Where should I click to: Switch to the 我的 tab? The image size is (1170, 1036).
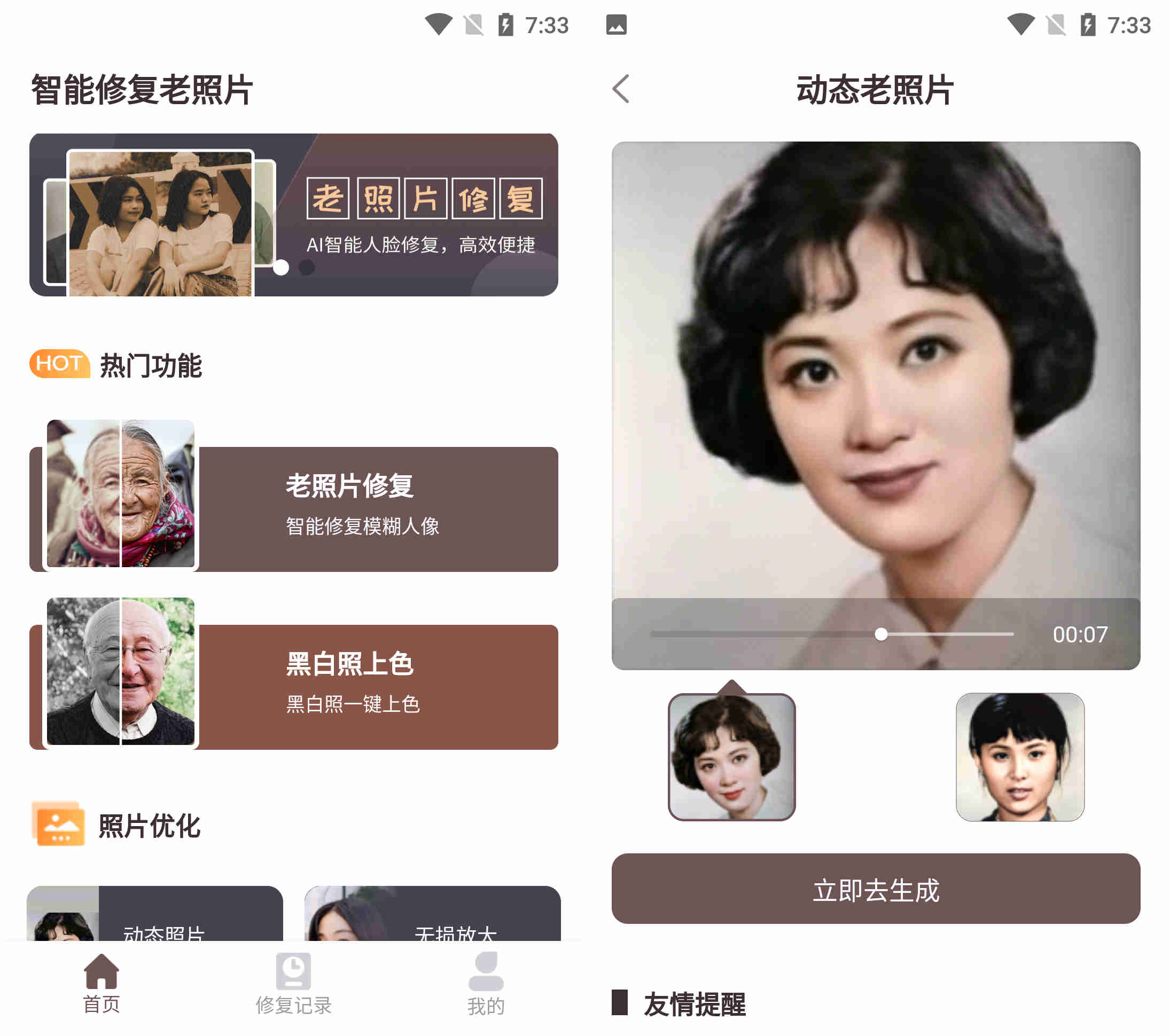click(486, 982)
